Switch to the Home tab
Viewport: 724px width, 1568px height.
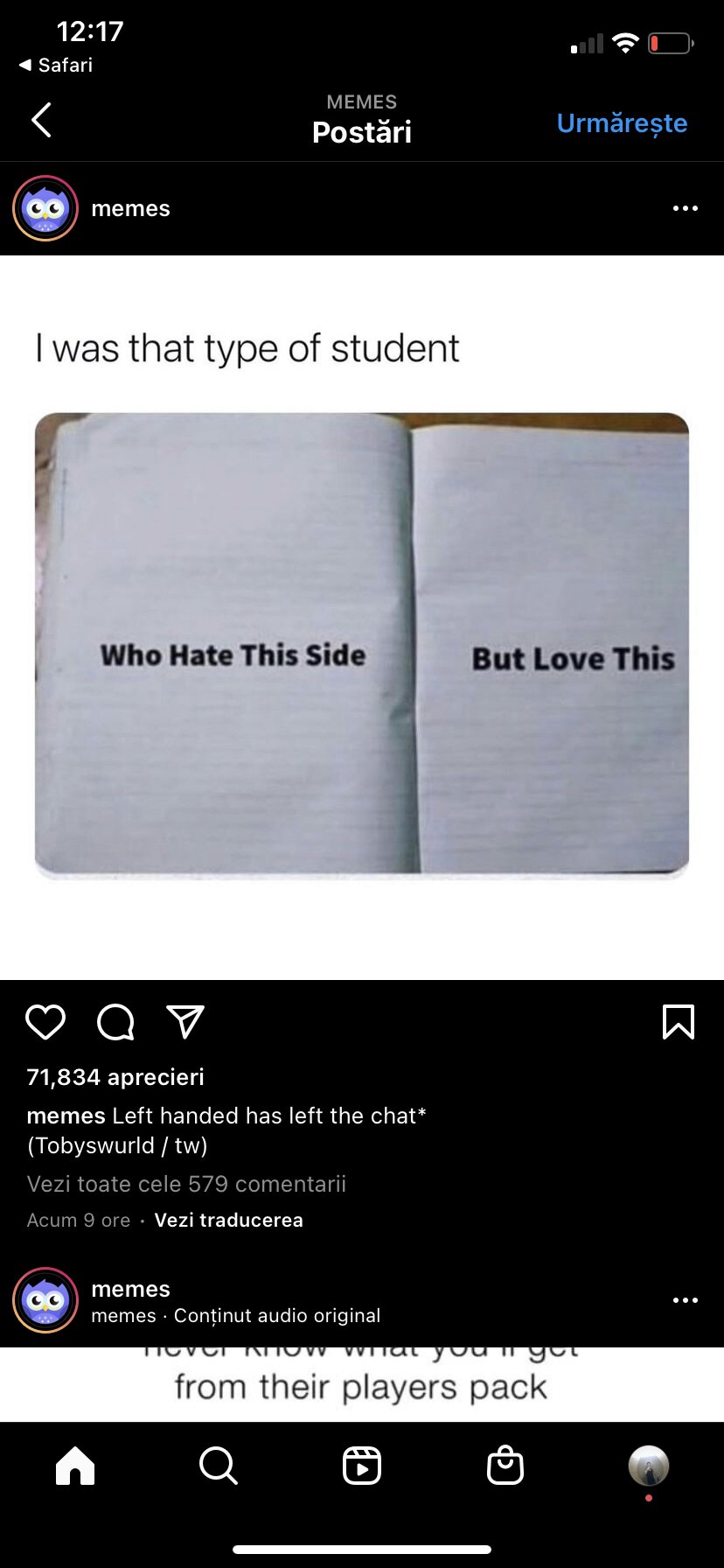click(x=75, y=1465)
